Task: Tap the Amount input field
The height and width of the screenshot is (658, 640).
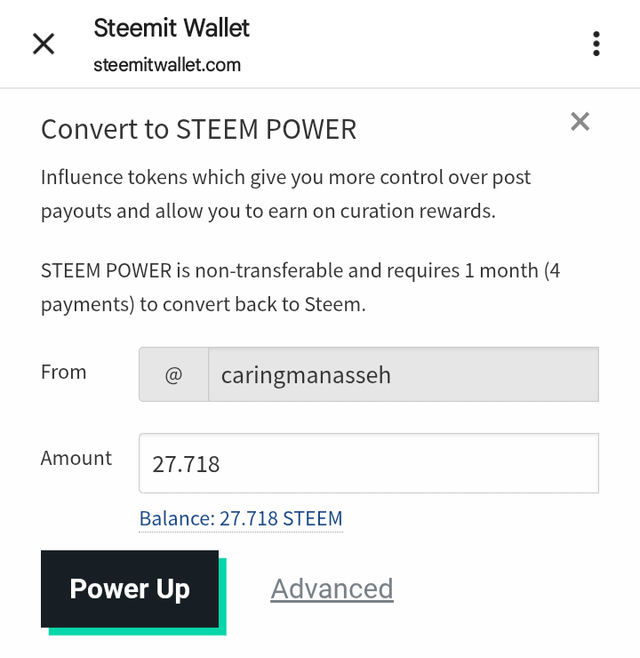Action: point(368,463)
